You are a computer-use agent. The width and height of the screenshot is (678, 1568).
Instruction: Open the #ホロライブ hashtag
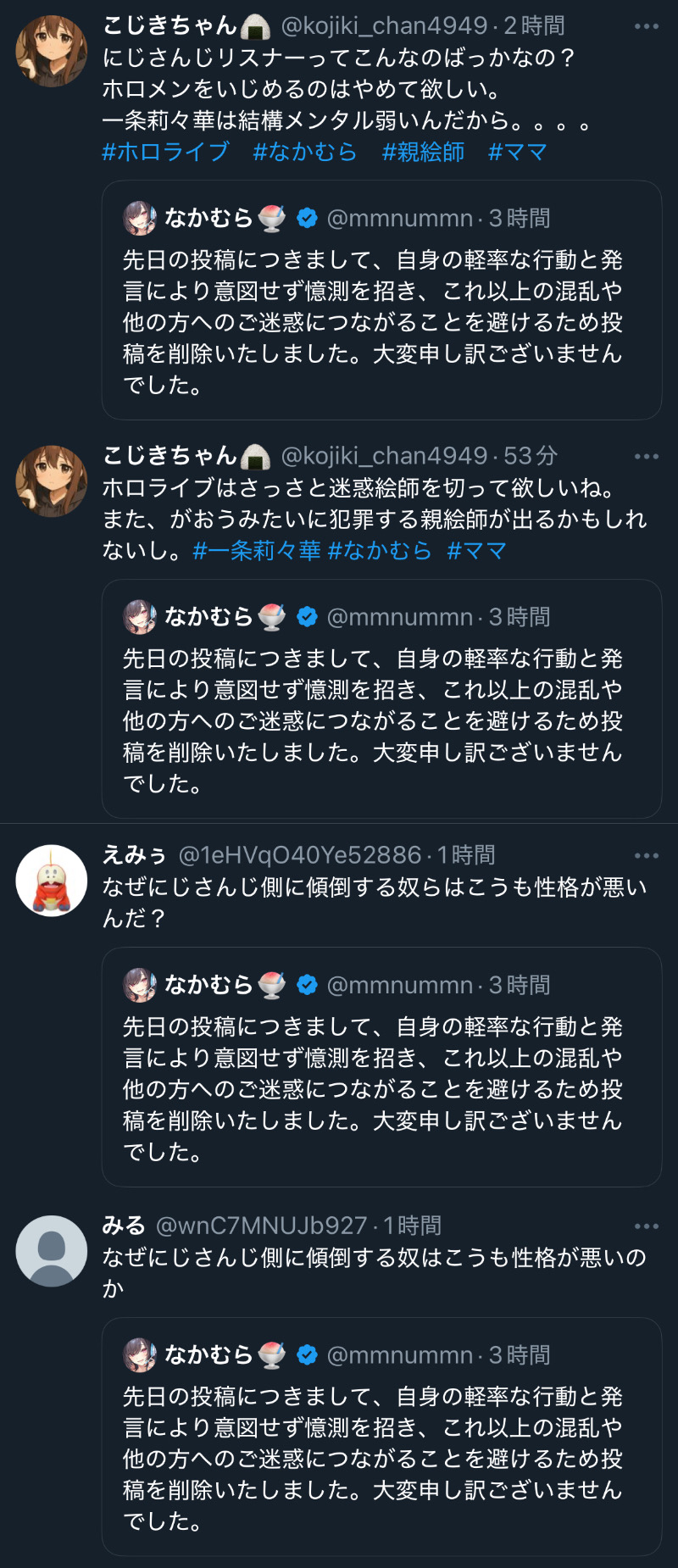[165, 152]
